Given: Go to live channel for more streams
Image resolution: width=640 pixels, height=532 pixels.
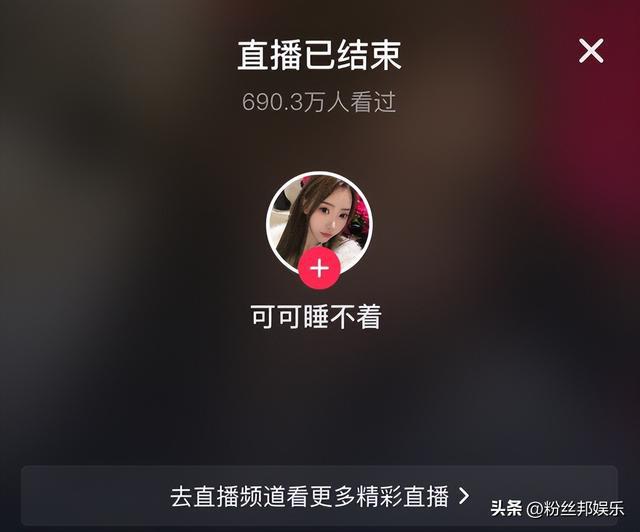Looking at the screenshot, I should point(319,496).
